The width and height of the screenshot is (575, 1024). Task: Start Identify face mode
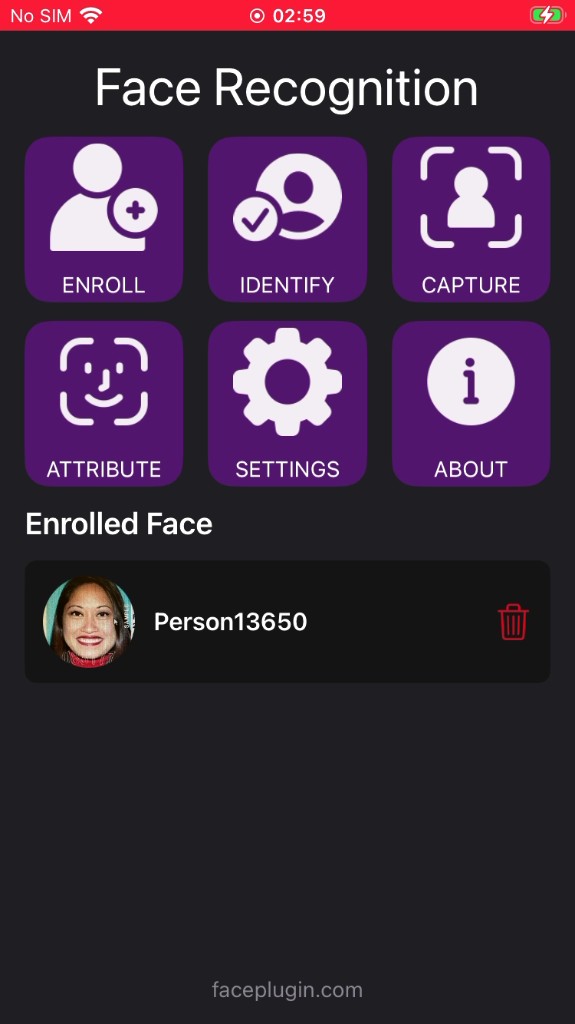click(x=288, y=219)
